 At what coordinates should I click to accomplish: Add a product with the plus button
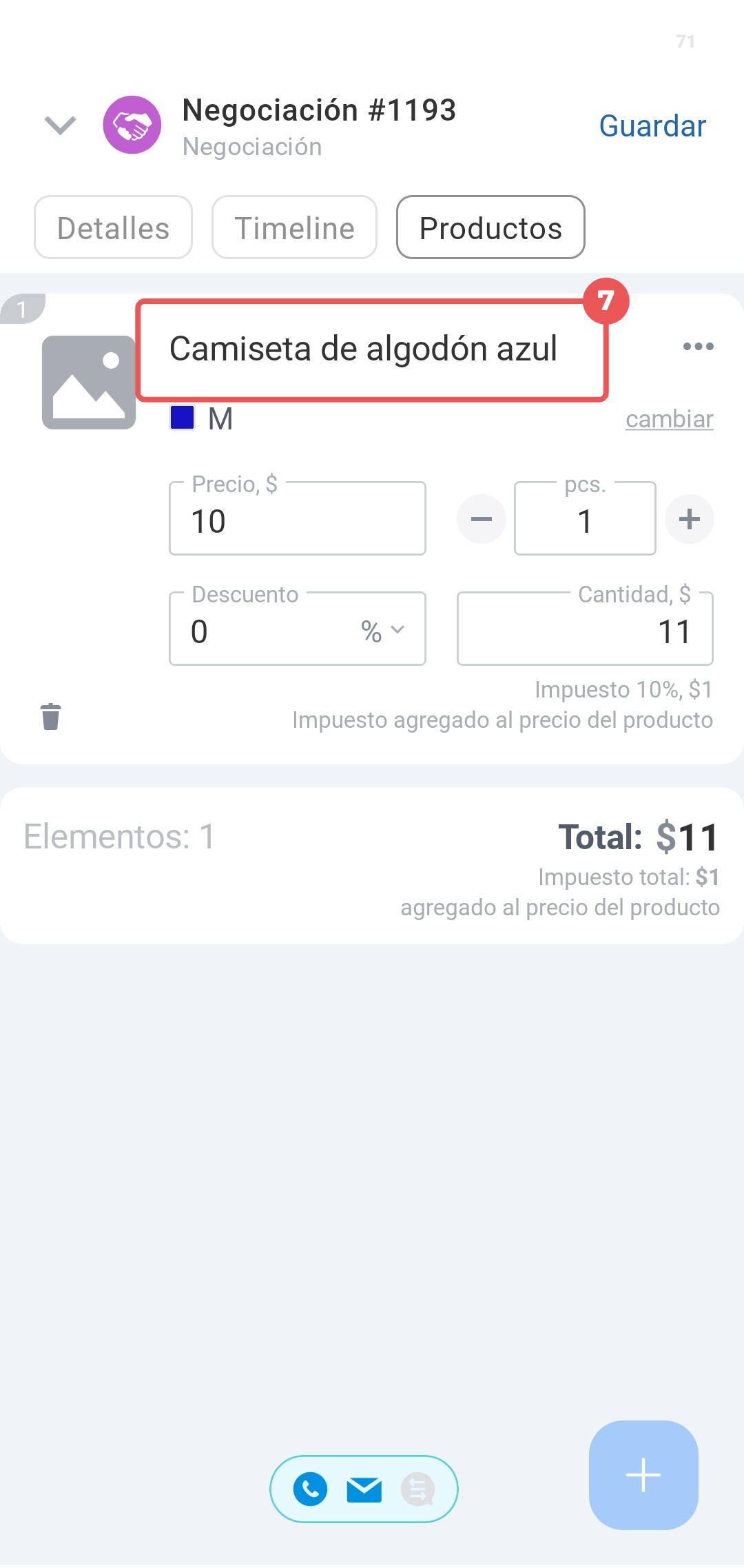coord(643,1475)
